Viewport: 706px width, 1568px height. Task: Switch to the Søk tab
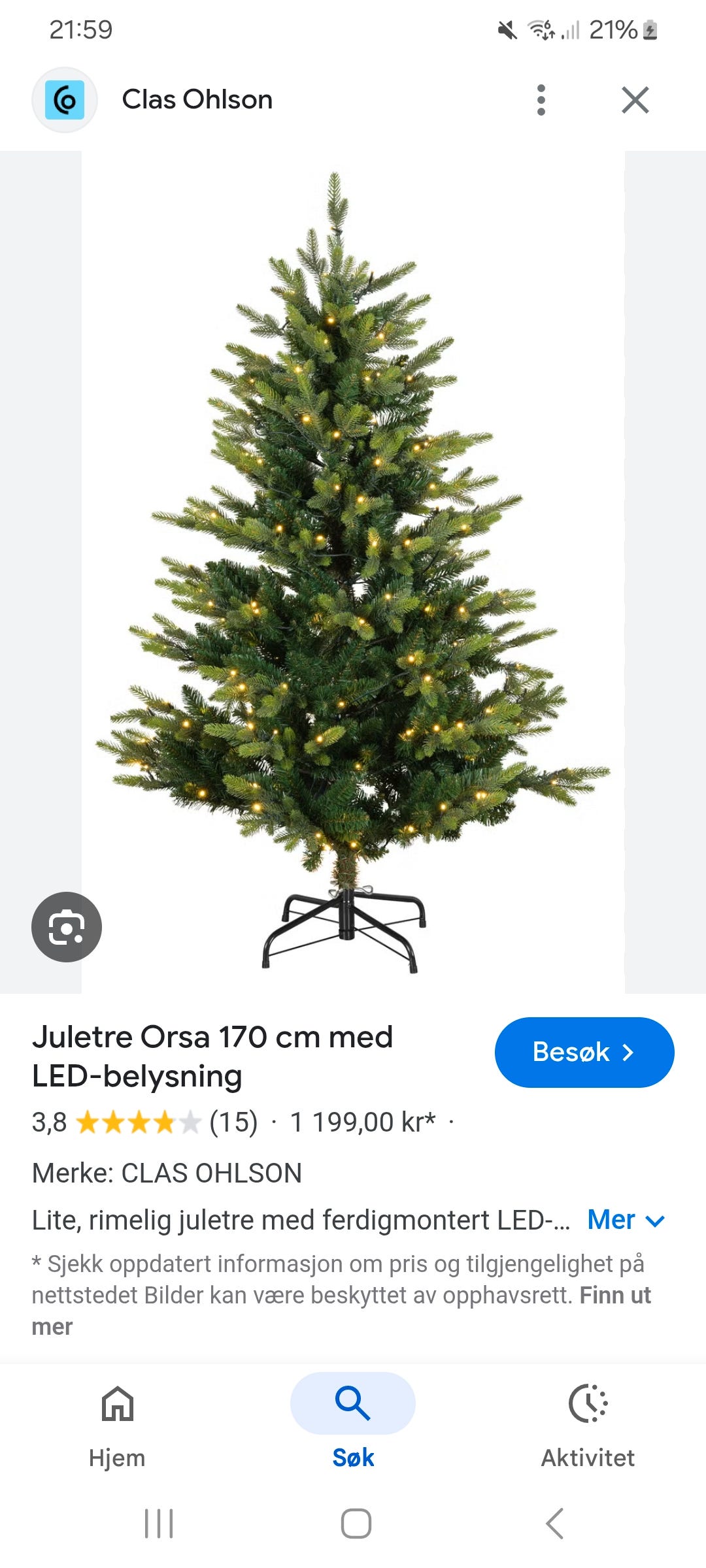(x=352, y=1428)
